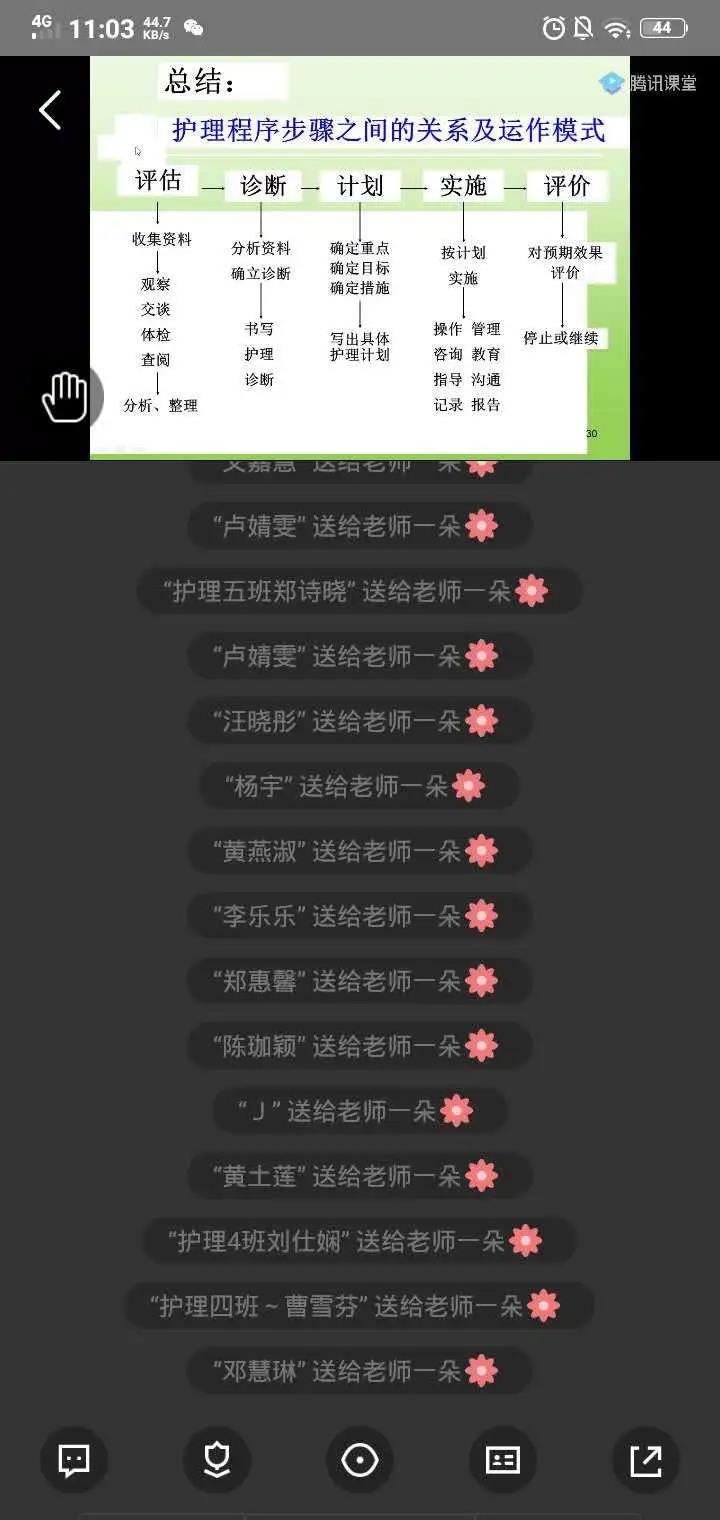Tap the circular target icon
Viewport: 720px width, 1520px height.
360,1460
